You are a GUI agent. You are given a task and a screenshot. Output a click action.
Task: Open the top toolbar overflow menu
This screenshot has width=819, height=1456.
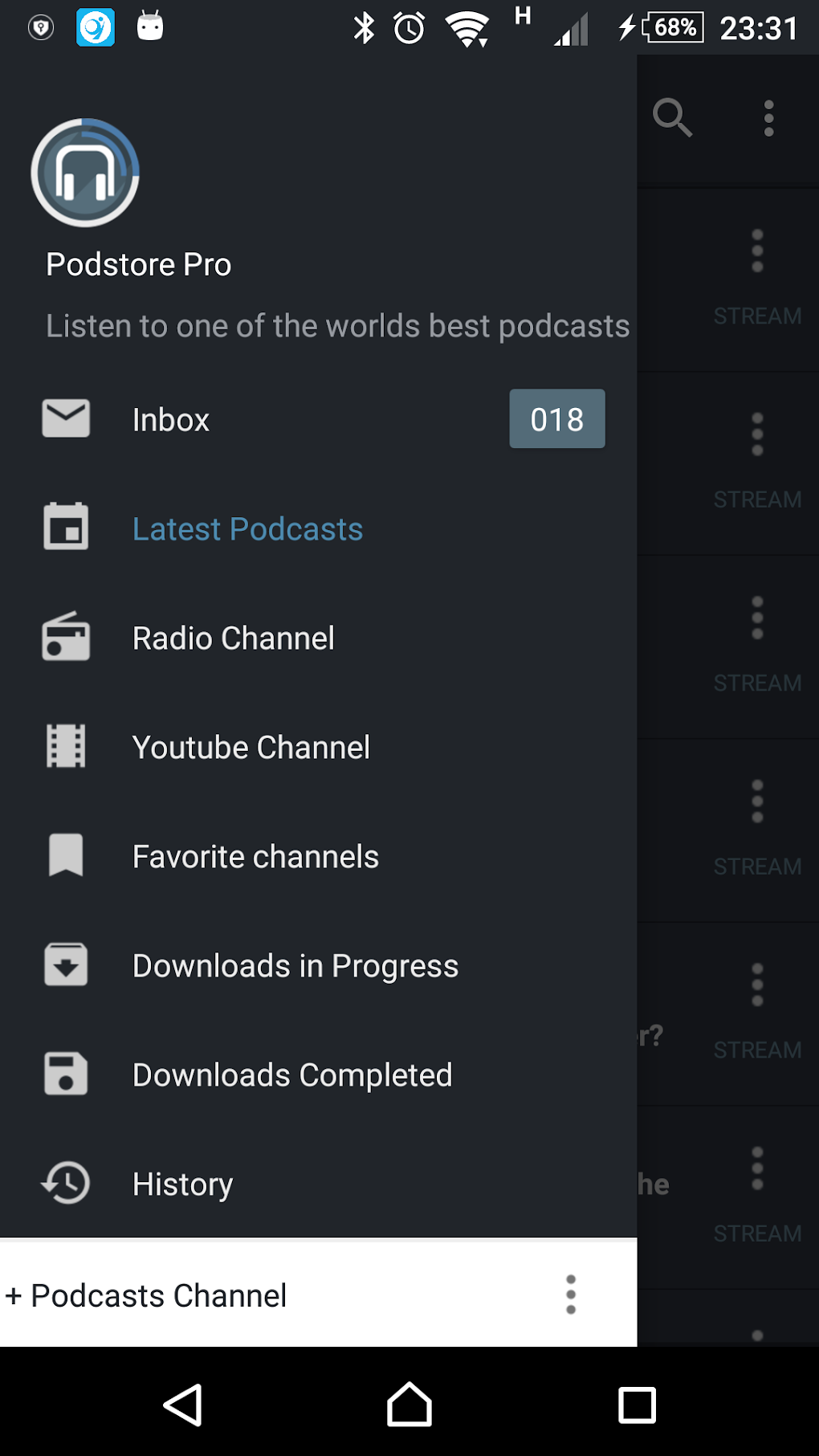click(768, 119)
